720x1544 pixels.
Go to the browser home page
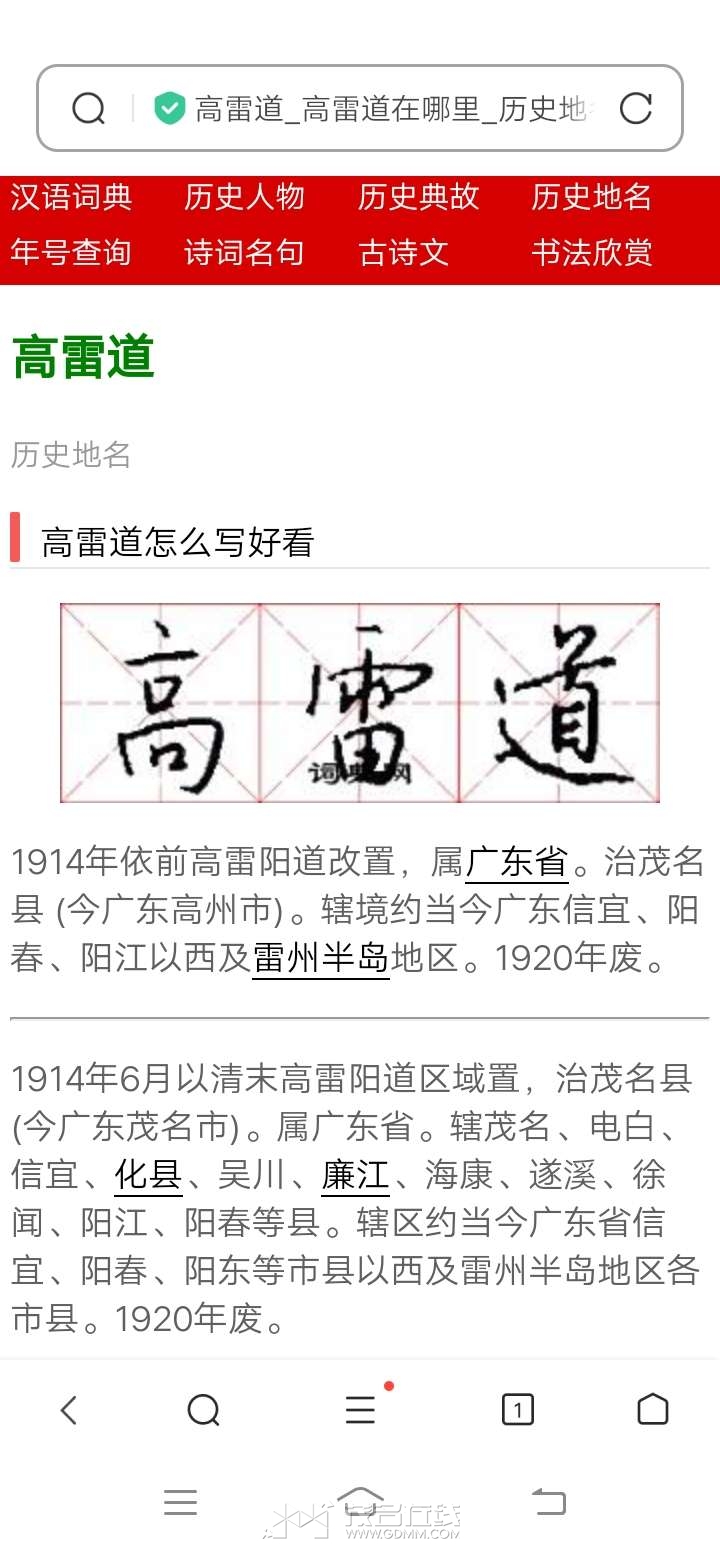tap(652, 1410)
